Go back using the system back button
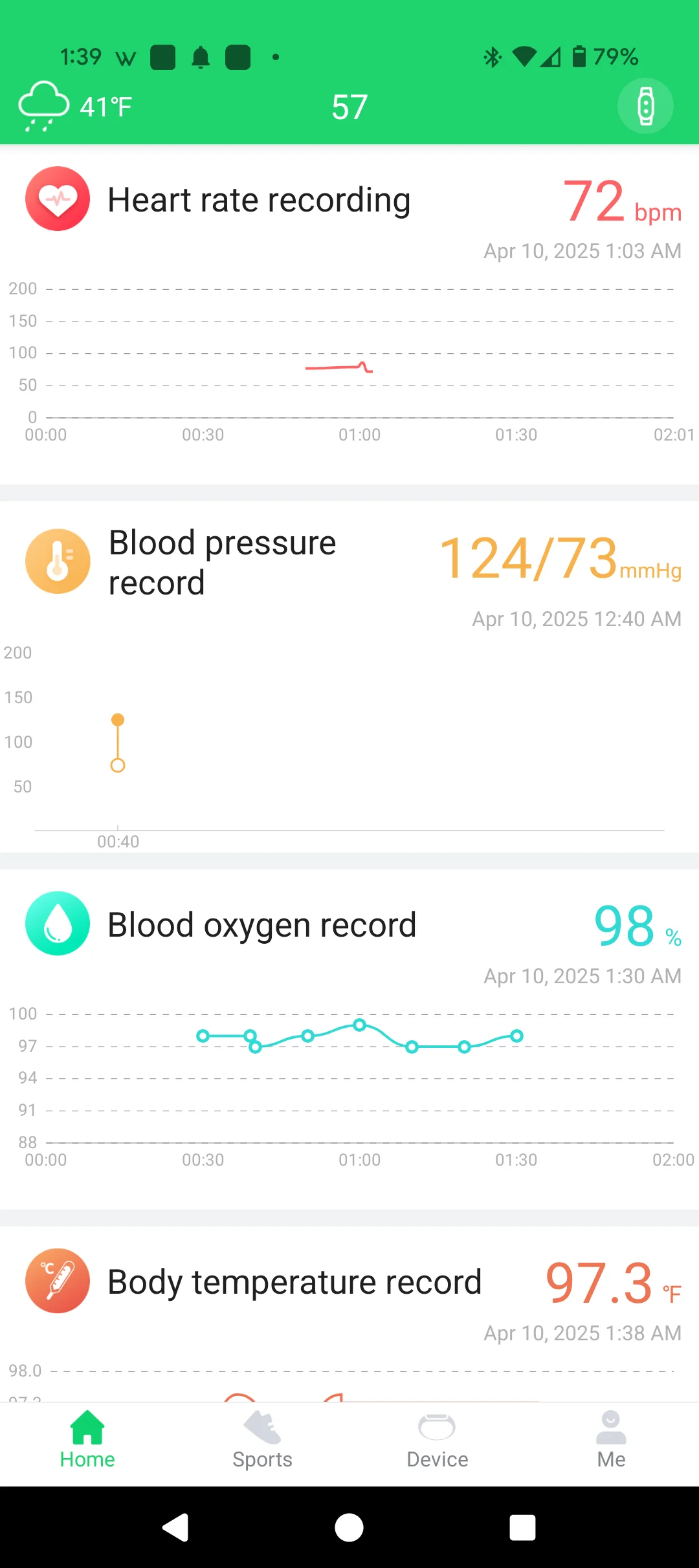The width and height of the screenshot is (699, 1568). (175, 1528)
